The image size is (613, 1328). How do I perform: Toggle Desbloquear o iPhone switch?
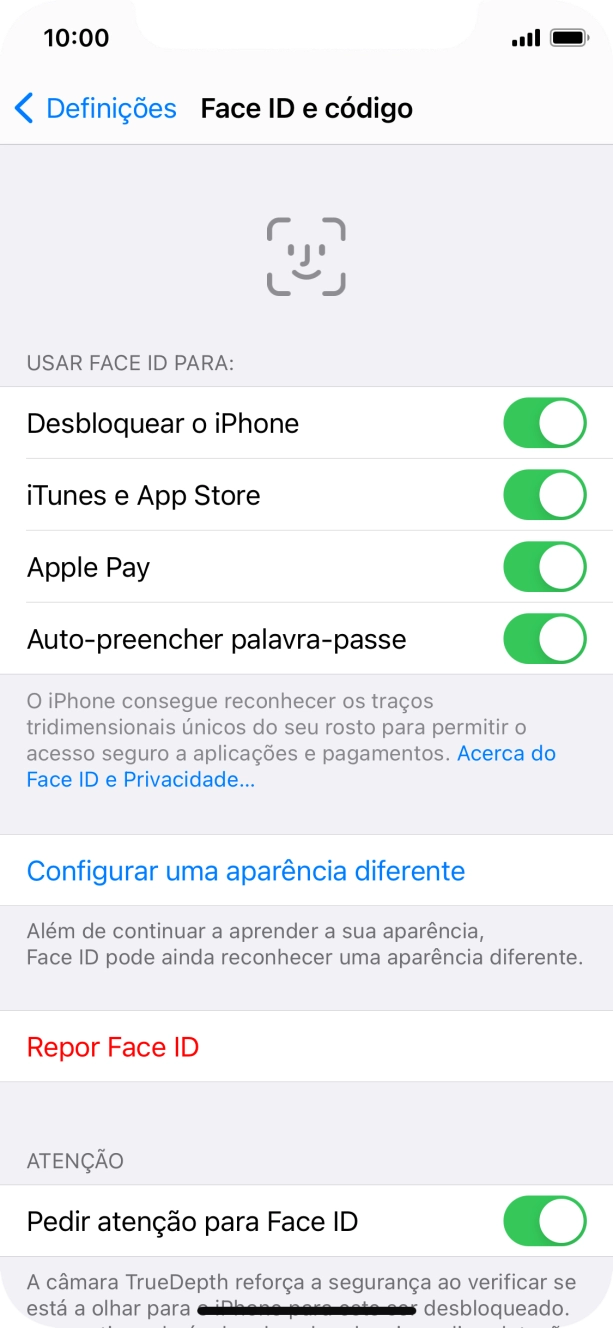tap(544, 423)
